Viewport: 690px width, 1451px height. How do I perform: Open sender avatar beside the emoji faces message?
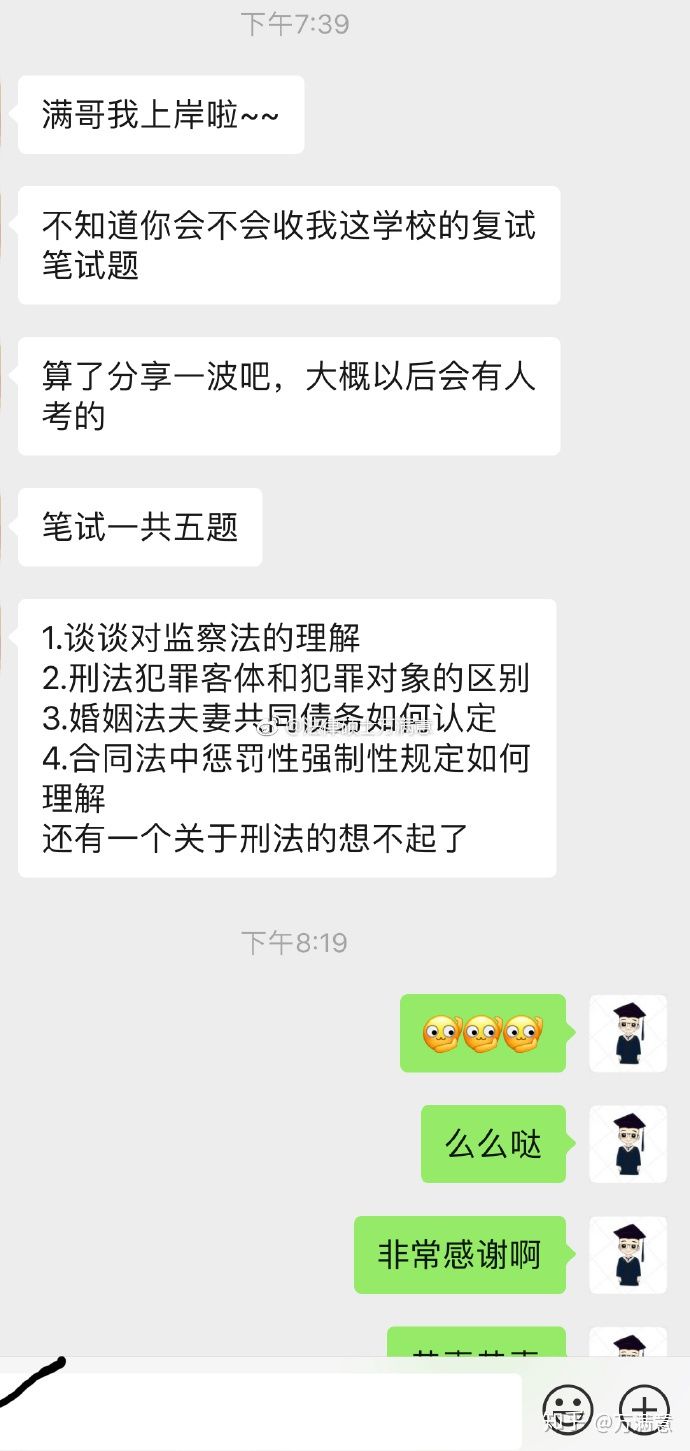pos(628,1033)
